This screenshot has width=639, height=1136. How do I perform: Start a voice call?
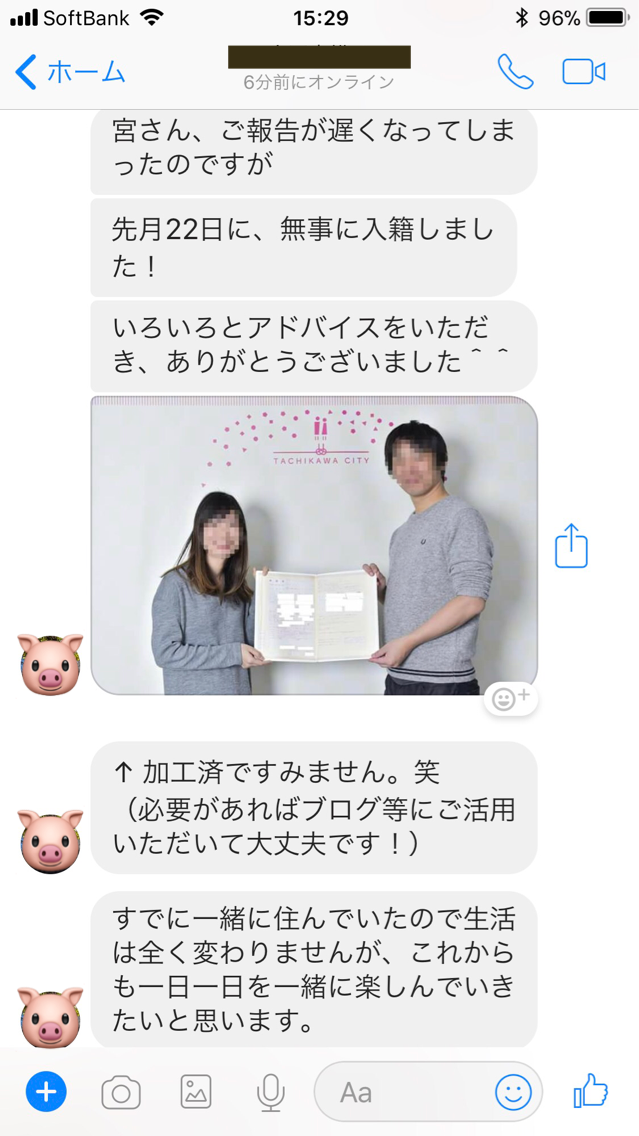tap(515, 71)
